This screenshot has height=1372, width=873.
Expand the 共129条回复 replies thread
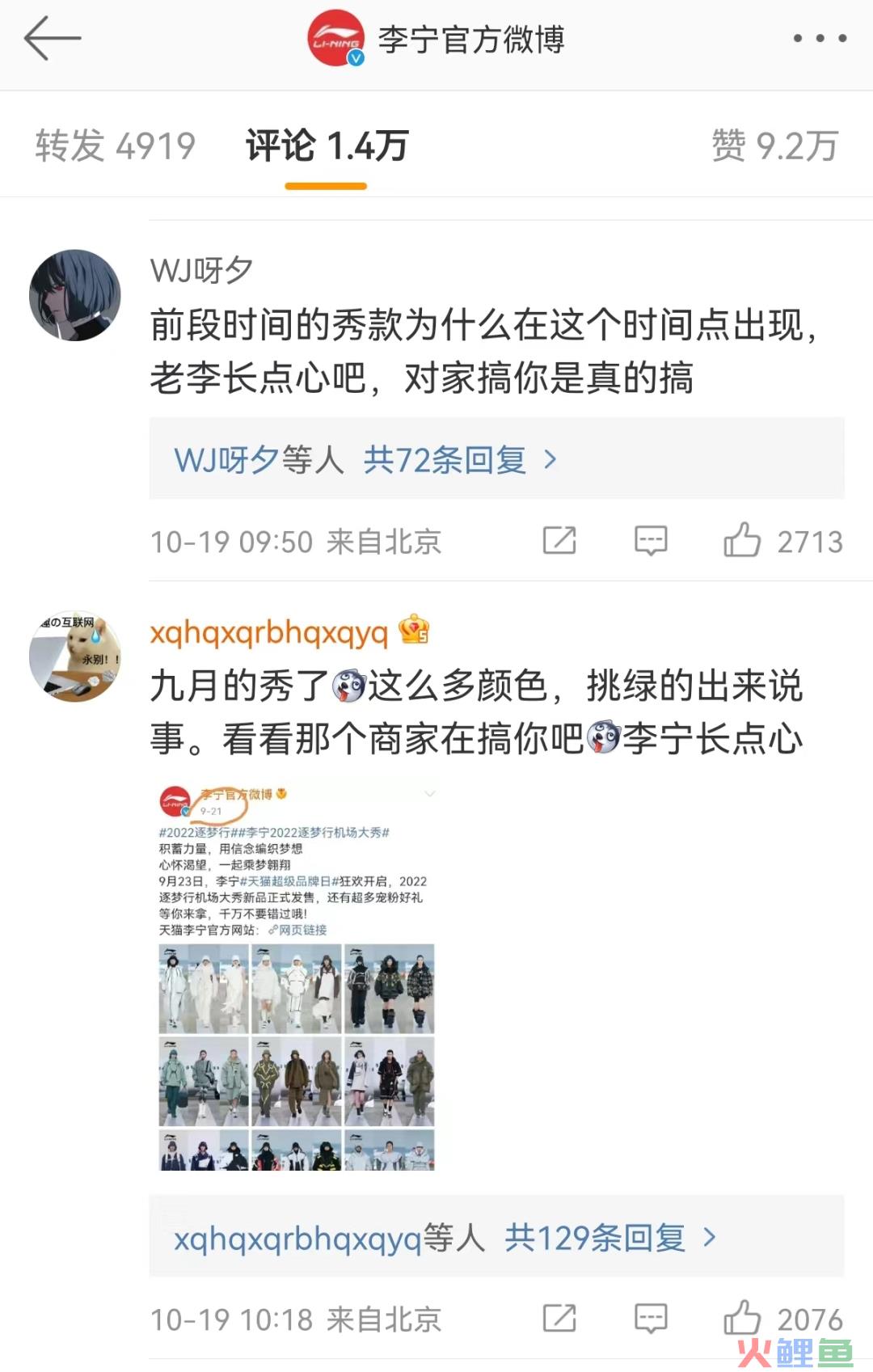pyautogui.click(x=594, y=1238)
